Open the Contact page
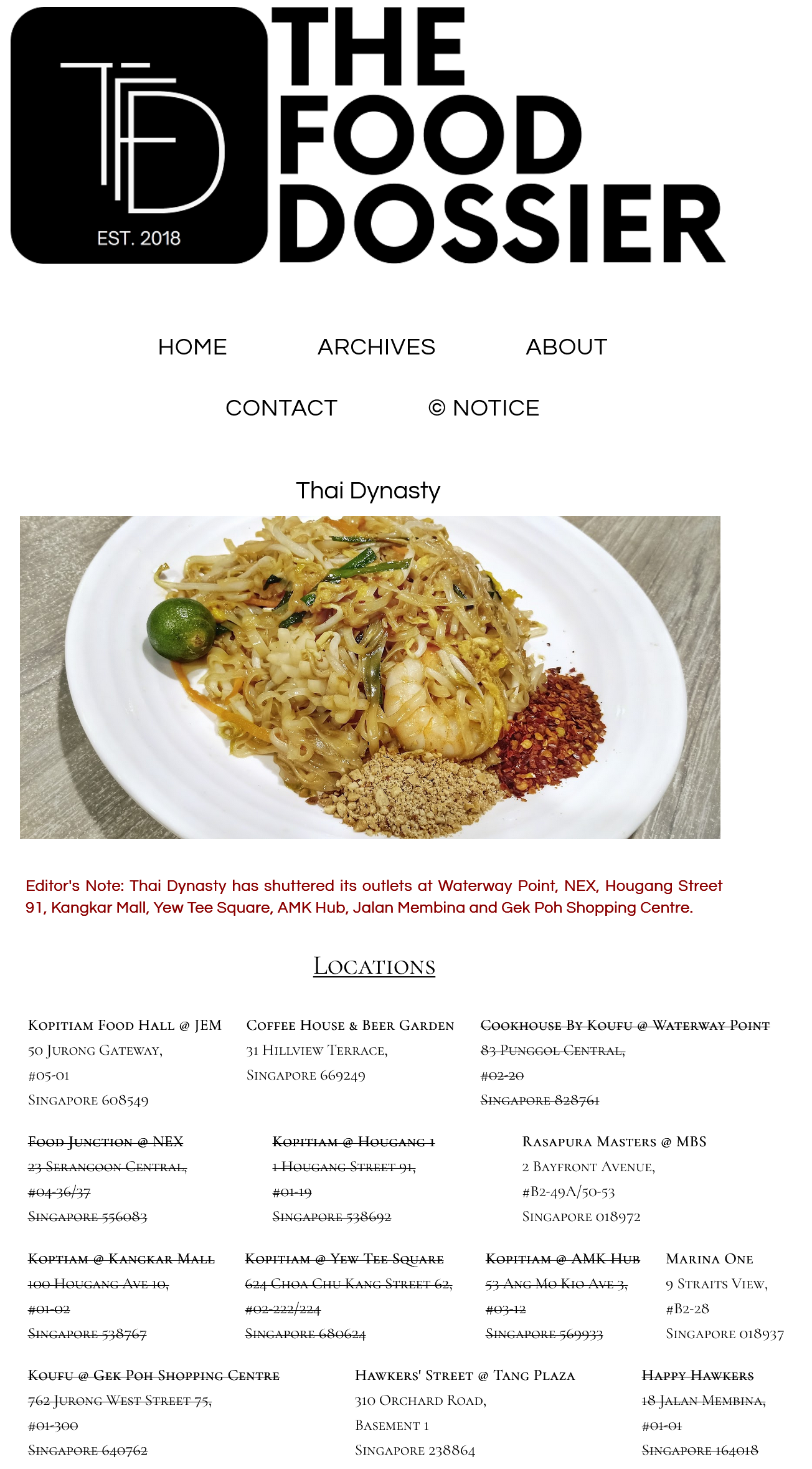The width and height of the screenshot is (812, 1469). click(x=281, y=408)
